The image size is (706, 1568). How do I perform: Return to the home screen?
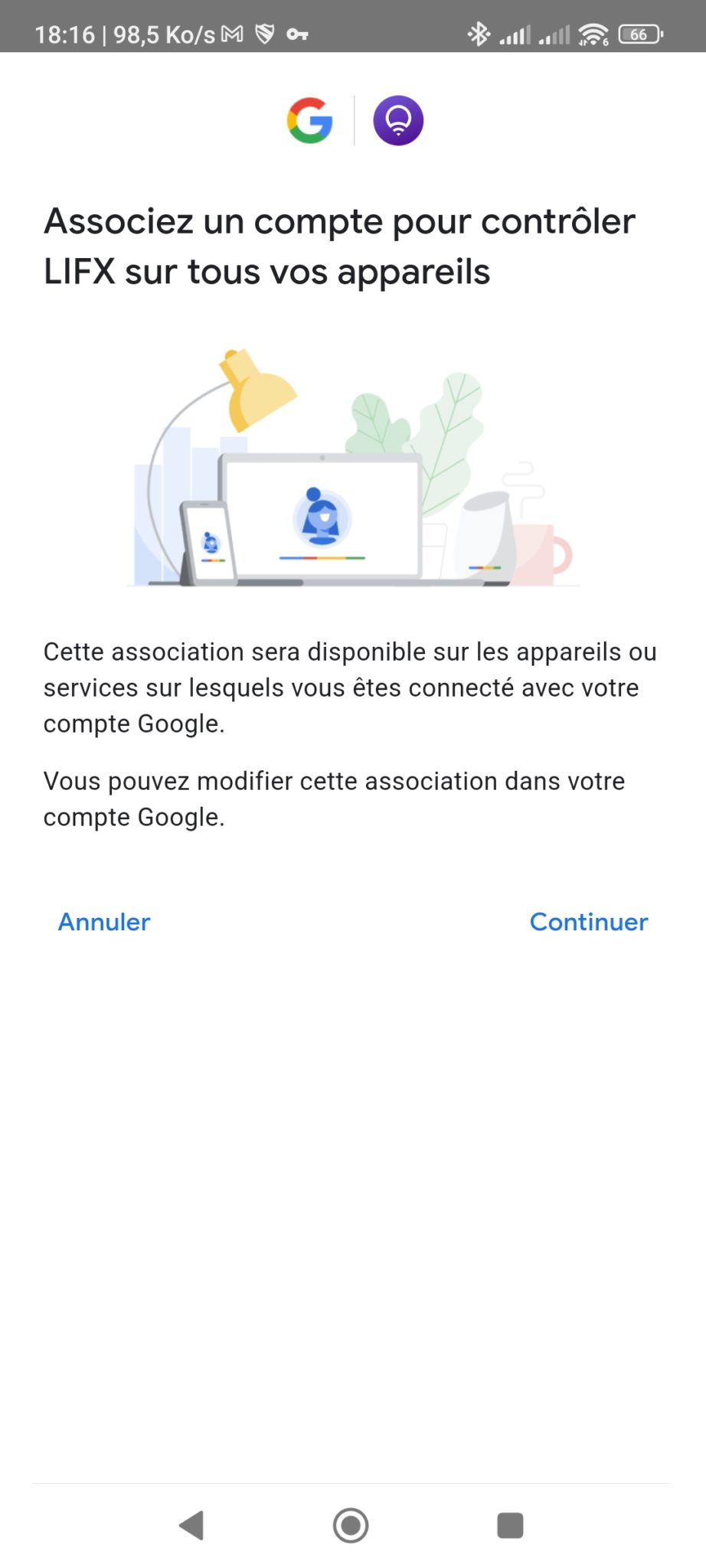pyautogui.click(x=351, y=1525)
